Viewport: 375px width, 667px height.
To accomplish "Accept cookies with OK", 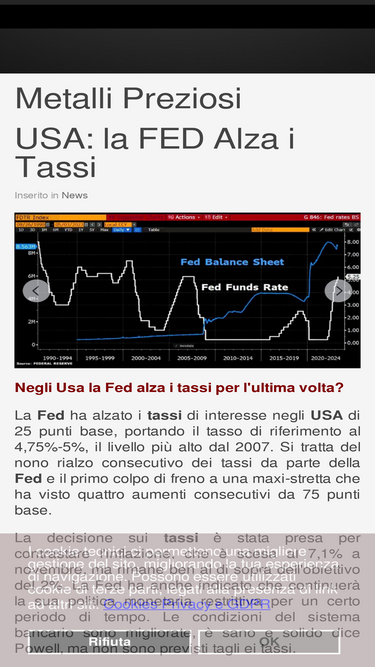I will click(x=270, y=641).
